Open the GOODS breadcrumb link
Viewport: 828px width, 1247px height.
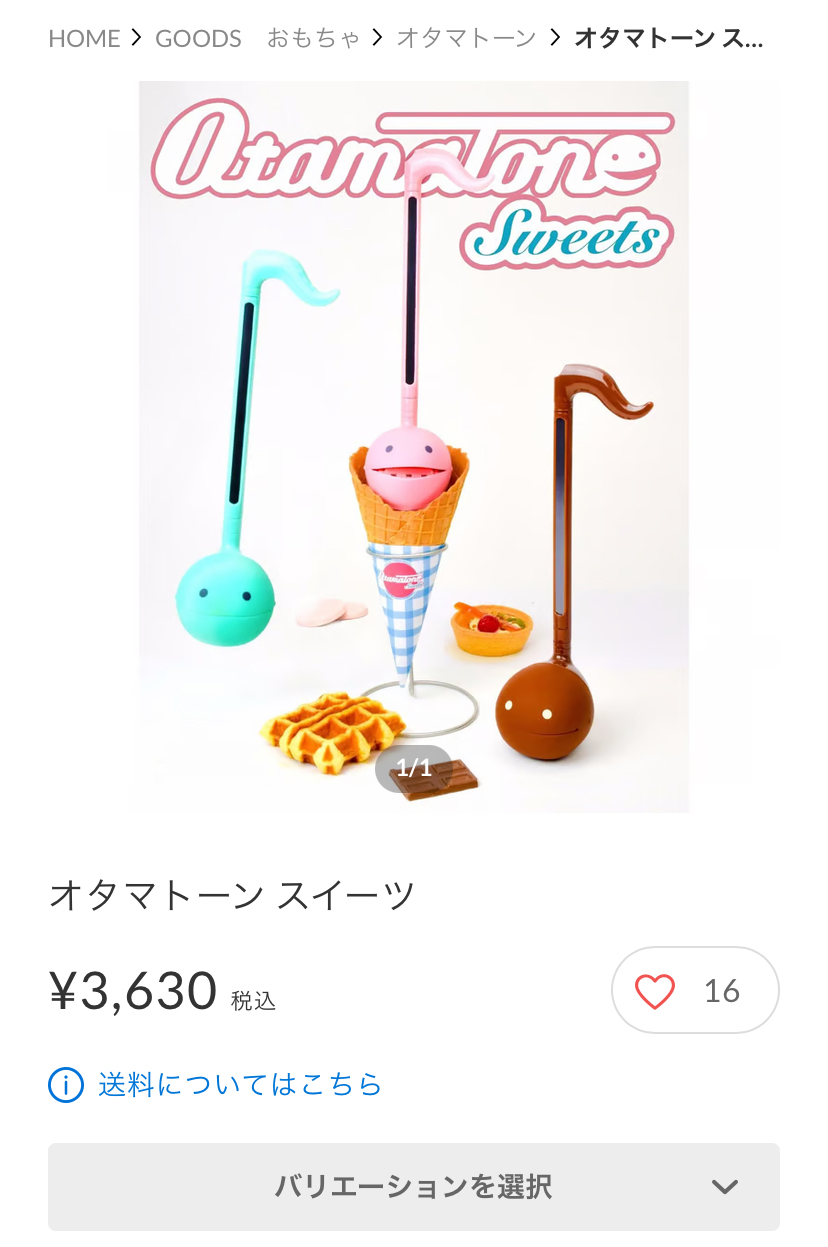point(198,39)
